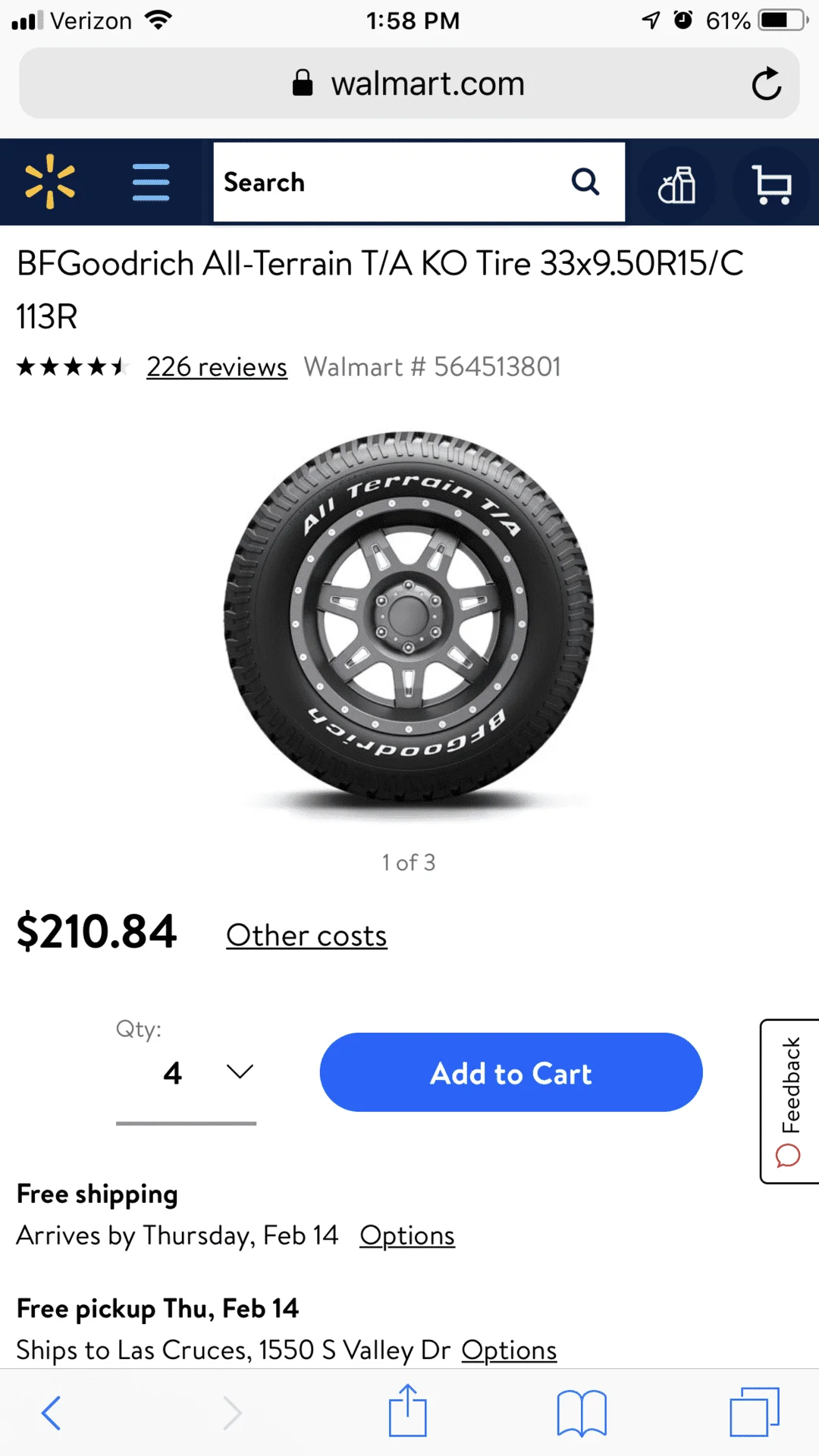Tap the walmart.com address bar
This screenshot has height=1456, width=819.
tap(409, 83)
